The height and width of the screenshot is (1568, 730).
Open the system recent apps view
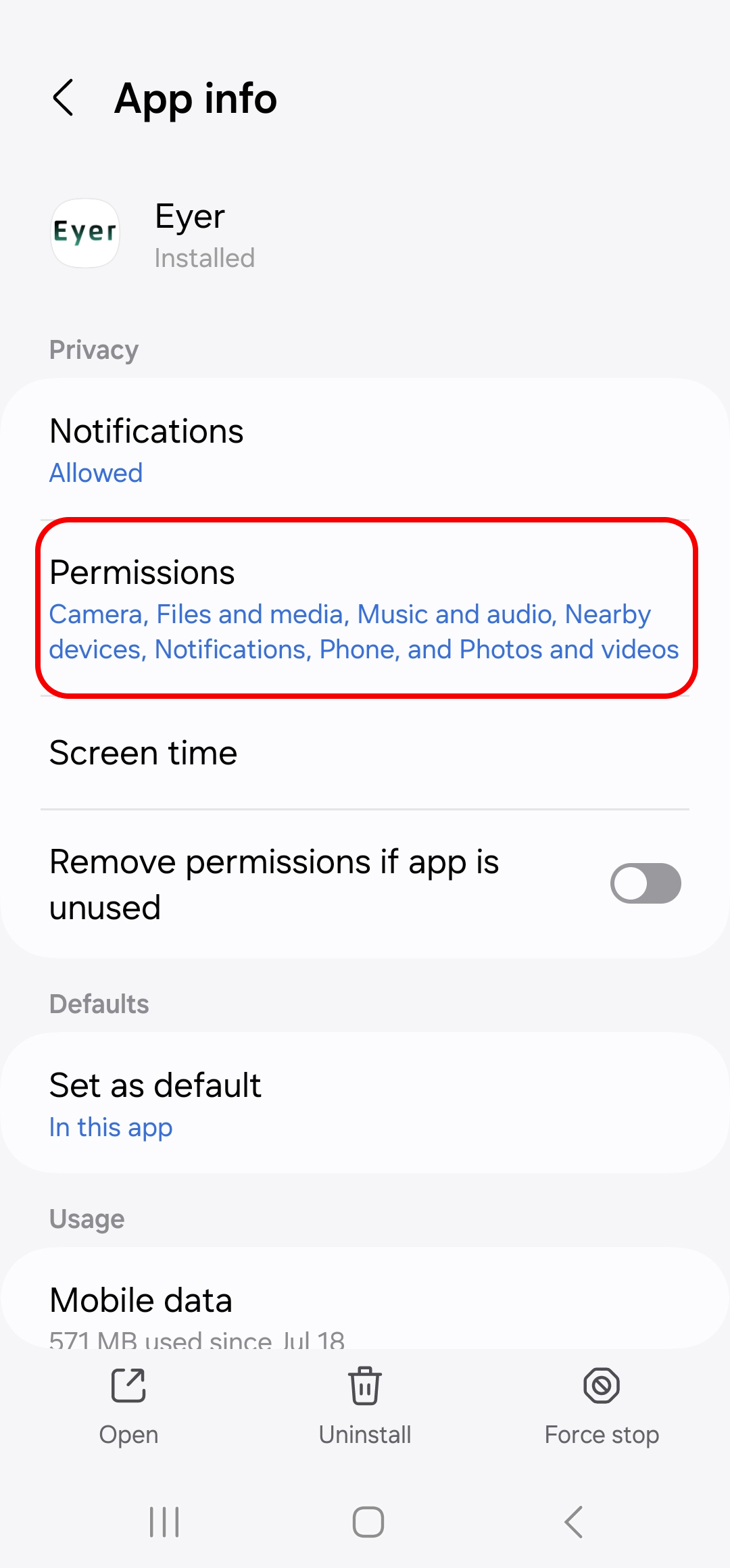pos(164,1522)
